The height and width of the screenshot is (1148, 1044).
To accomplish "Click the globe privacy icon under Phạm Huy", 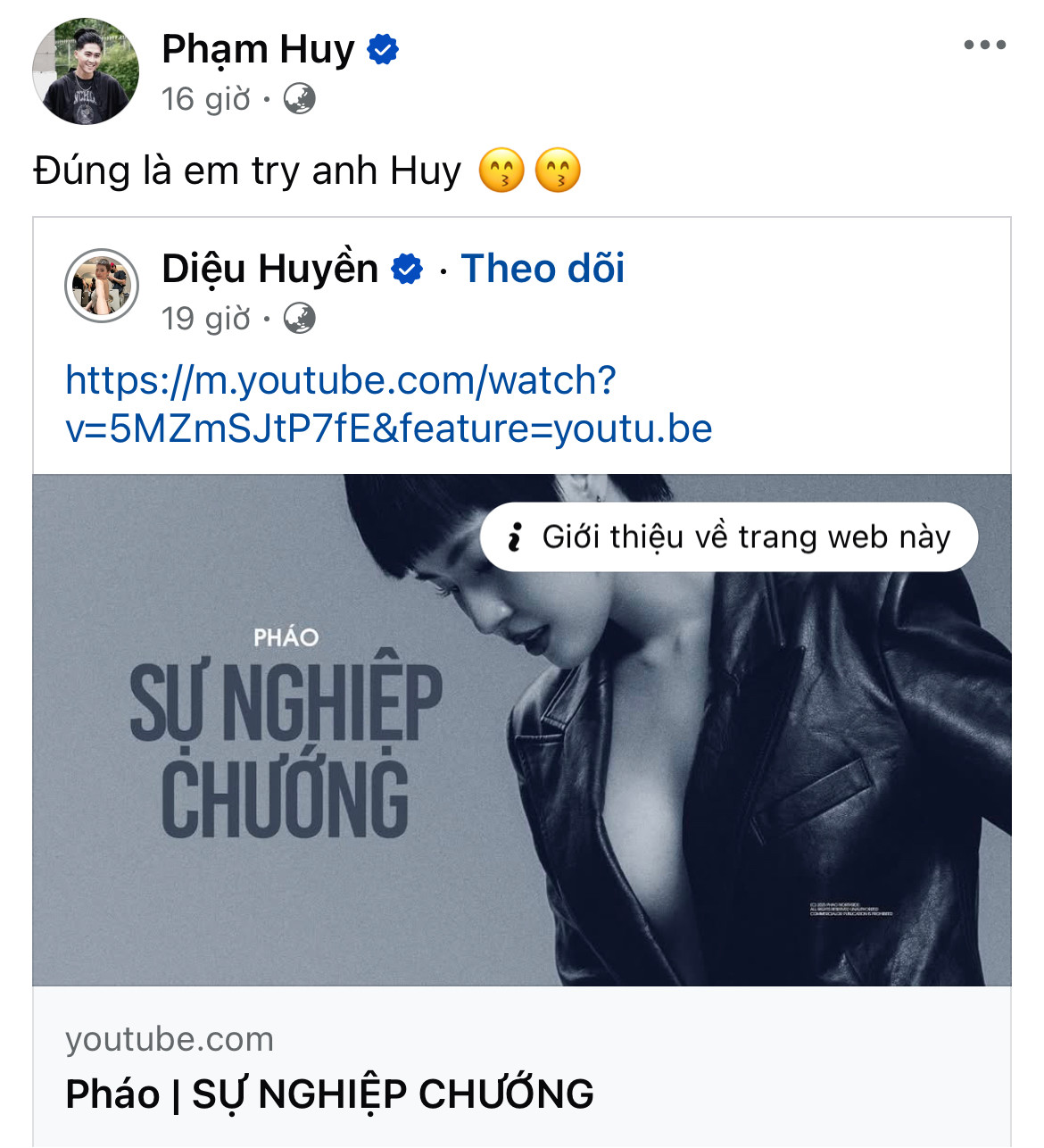I will (298, 98).
